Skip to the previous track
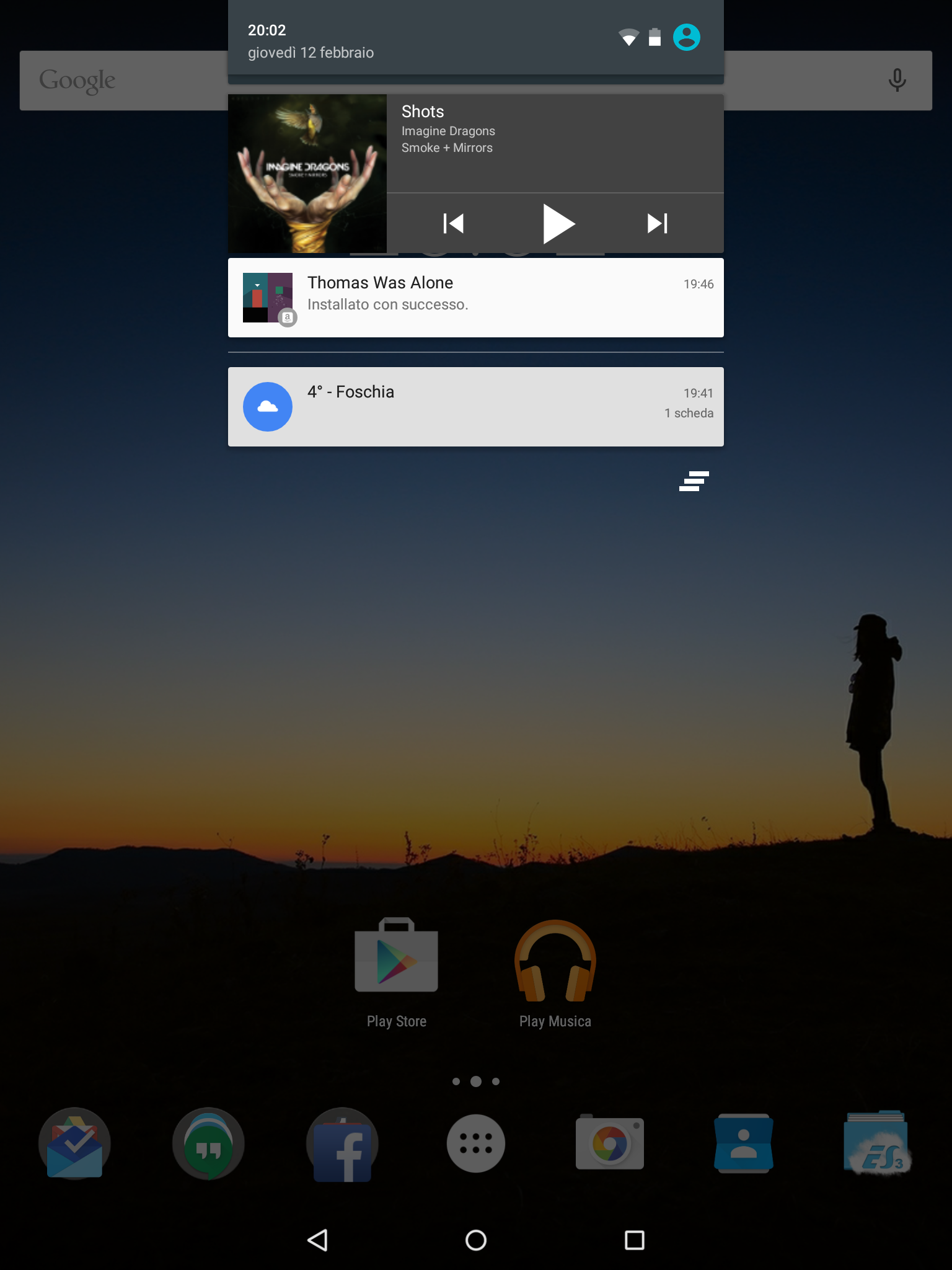The width and height of the screenshot is (952, 1270). point(454,223)
